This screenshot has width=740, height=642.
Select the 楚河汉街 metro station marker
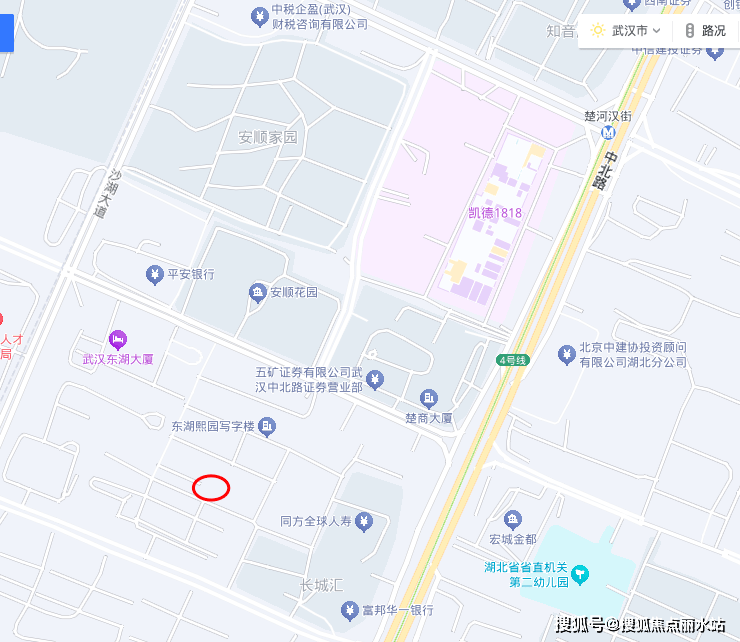tap(608, 133)
